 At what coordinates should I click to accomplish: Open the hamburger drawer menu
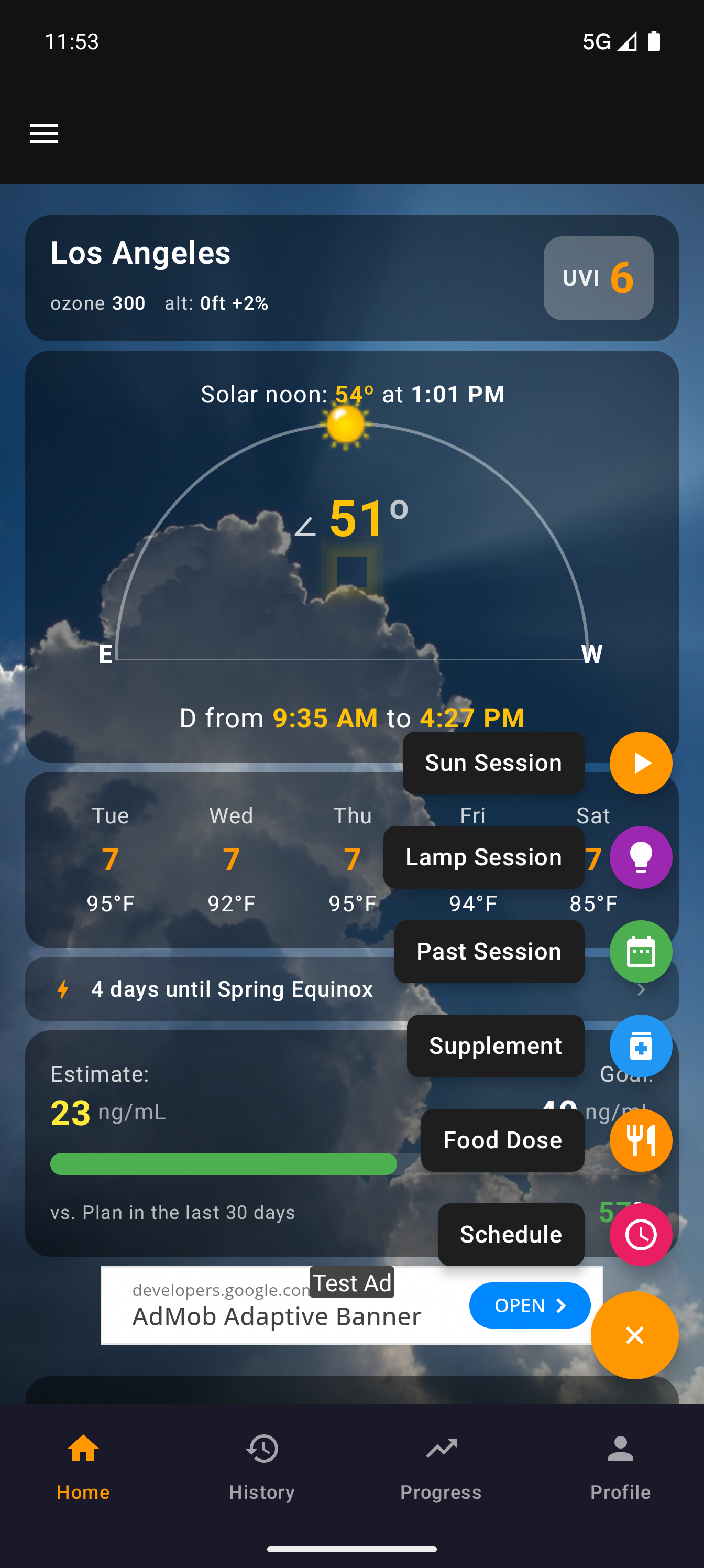(x=44, y=133)
